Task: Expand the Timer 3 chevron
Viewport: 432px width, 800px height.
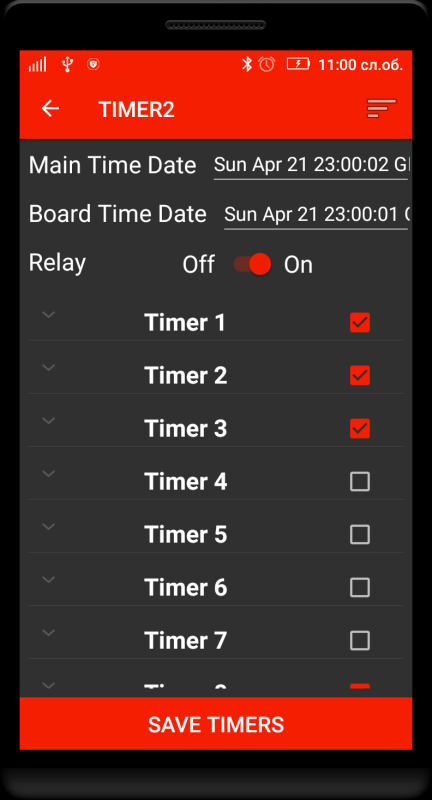Action: click(48, 421)
